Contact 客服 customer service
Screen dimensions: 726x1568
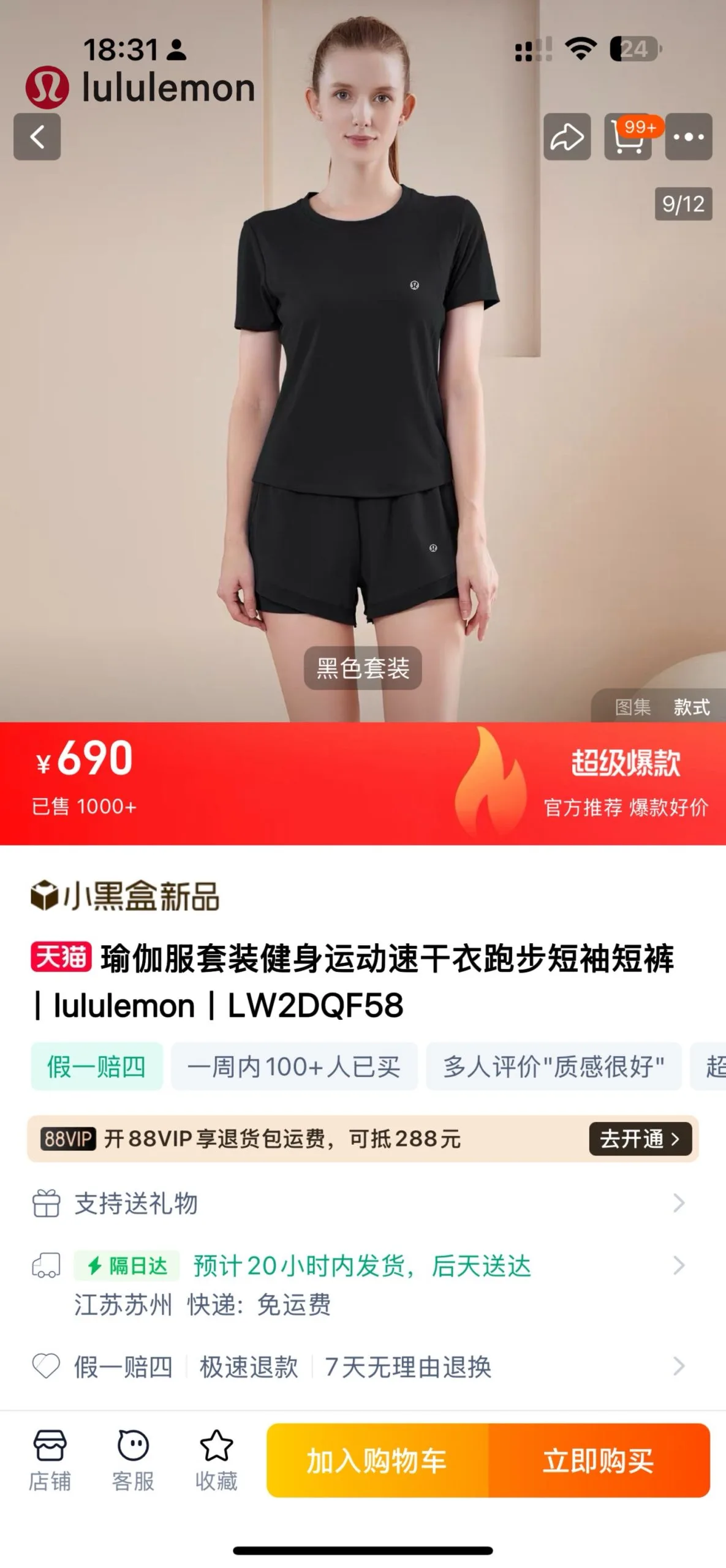tap(133, 1460)
